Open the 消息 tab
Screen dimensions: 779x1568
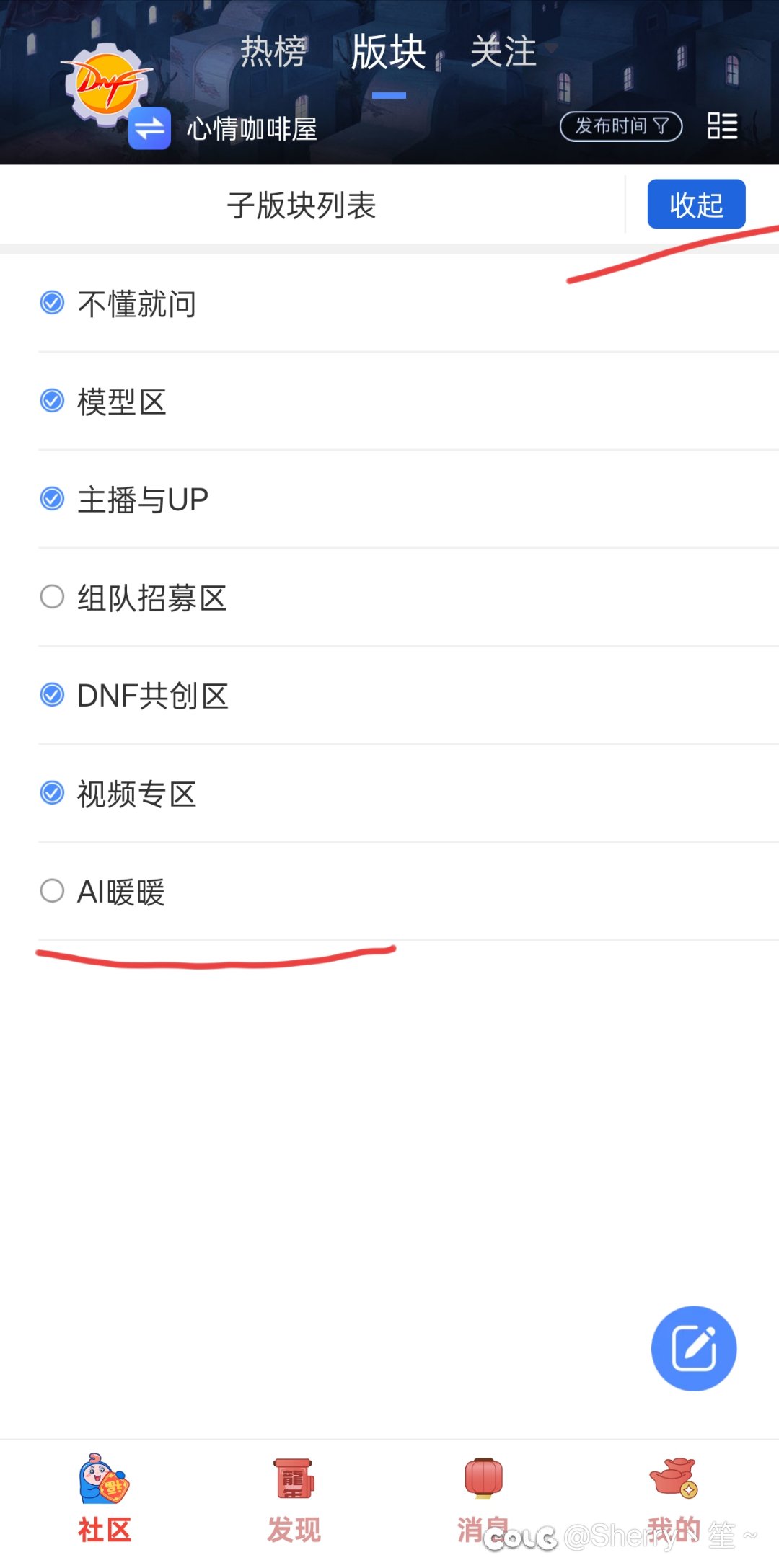(483, 1498)
